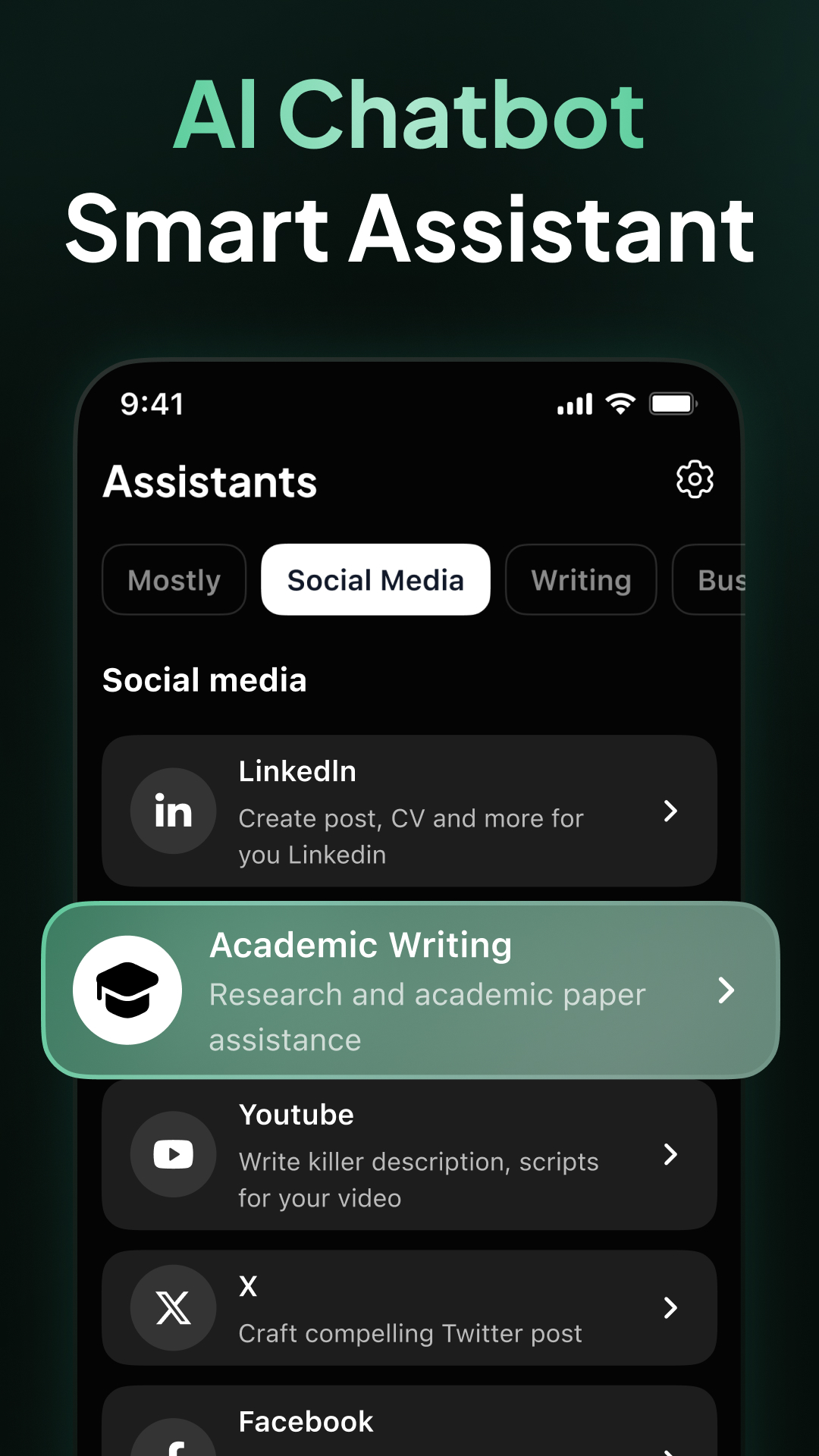Open the Youtube assistant via its chevron
Viewport: 819px width, 1456px height.
pyautogui.click(x=670, y=1154)
